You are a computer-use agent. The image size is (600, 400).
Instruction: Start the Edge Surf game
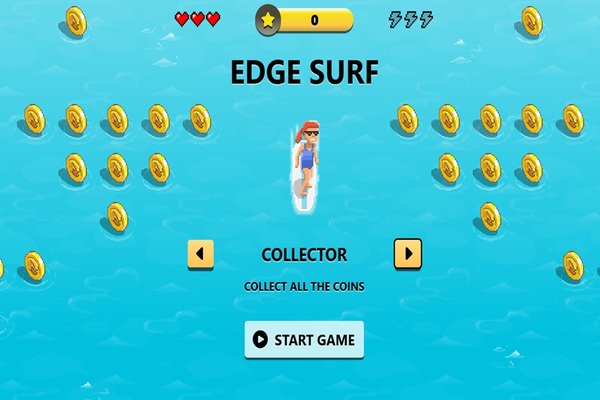(x=304, y=340)
